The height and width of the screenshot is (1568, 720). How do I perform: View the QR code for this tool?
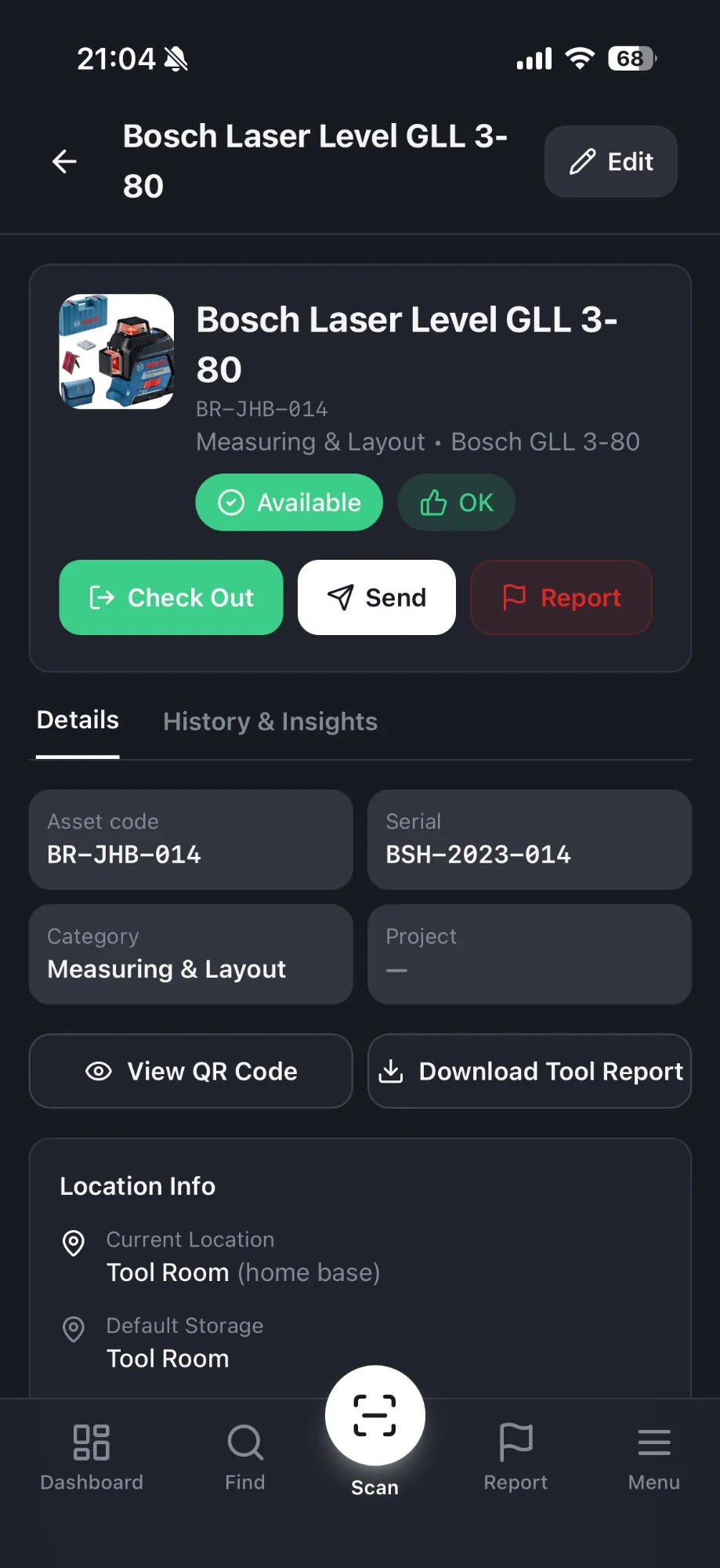coord(191,1071)
